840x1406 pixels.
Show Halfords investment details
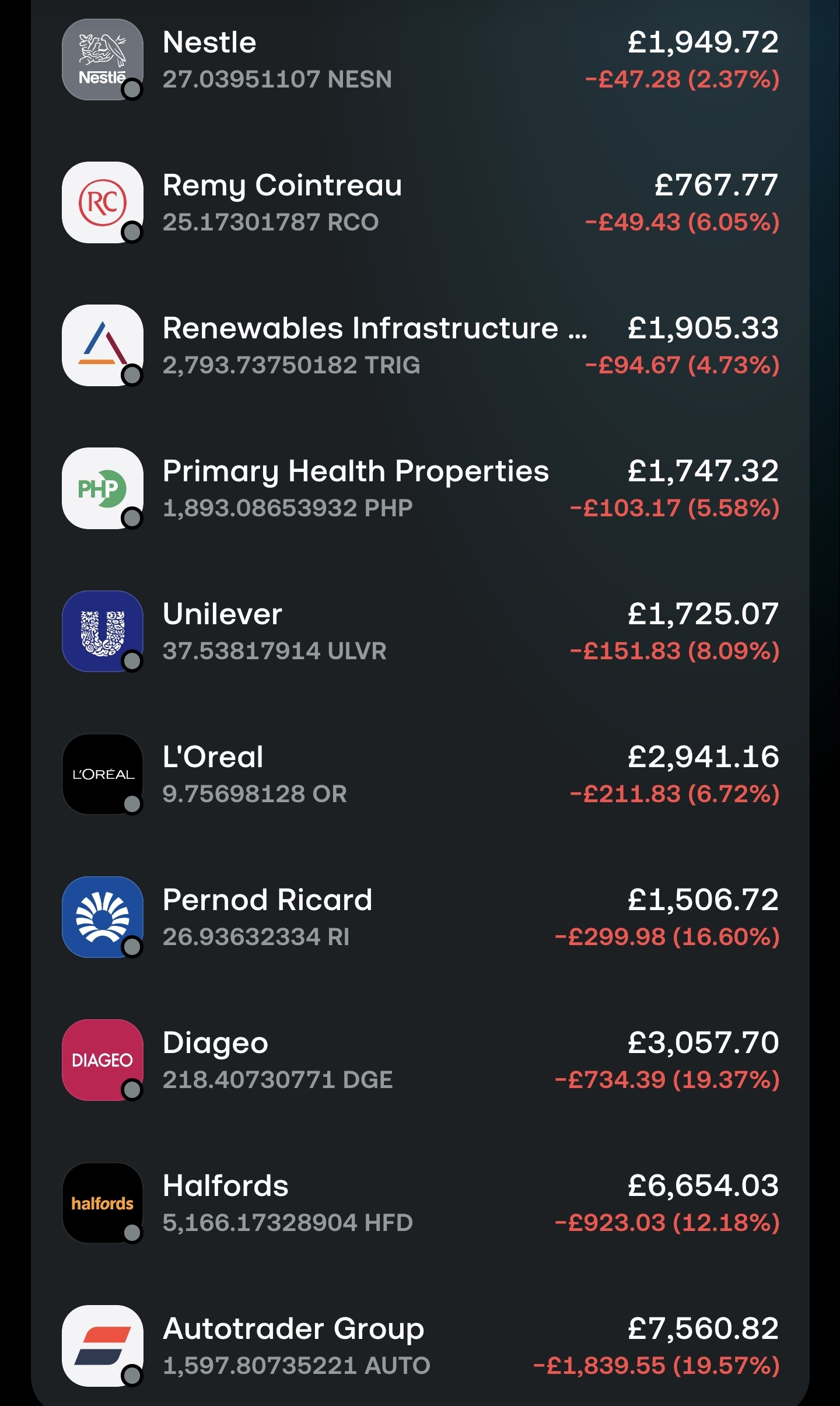[x=420, y=1203]
